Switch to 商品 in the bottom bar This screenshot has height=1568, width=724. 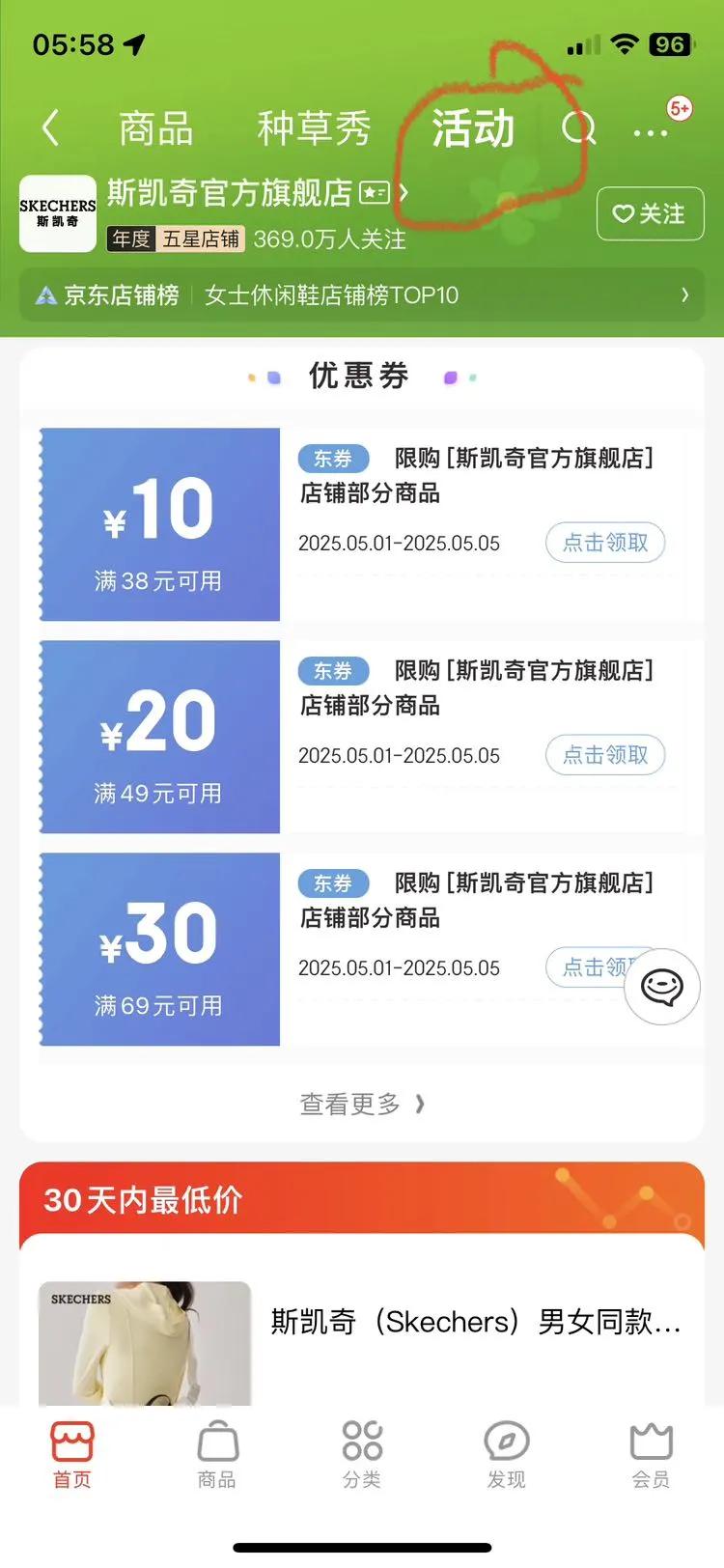click(217, 1454)
